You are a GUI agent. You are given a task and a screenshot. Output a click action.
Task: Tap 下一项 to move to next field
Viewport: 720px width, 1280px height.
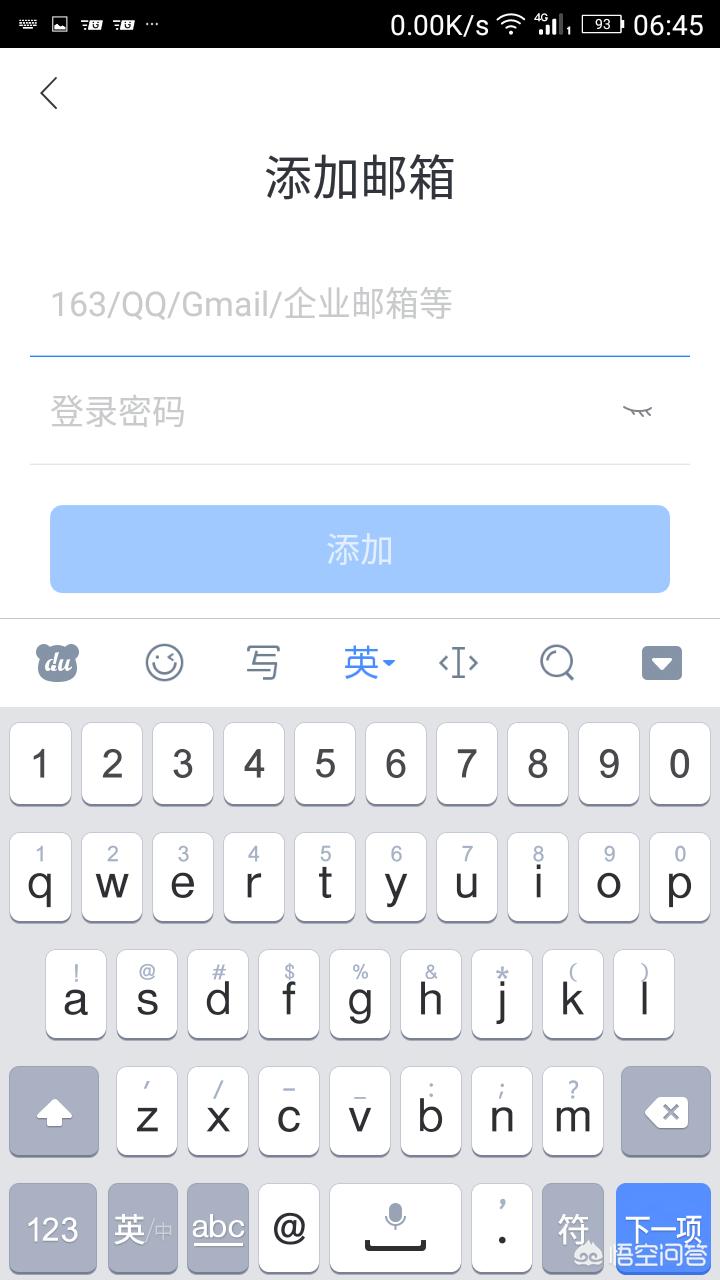point(664,1228)
